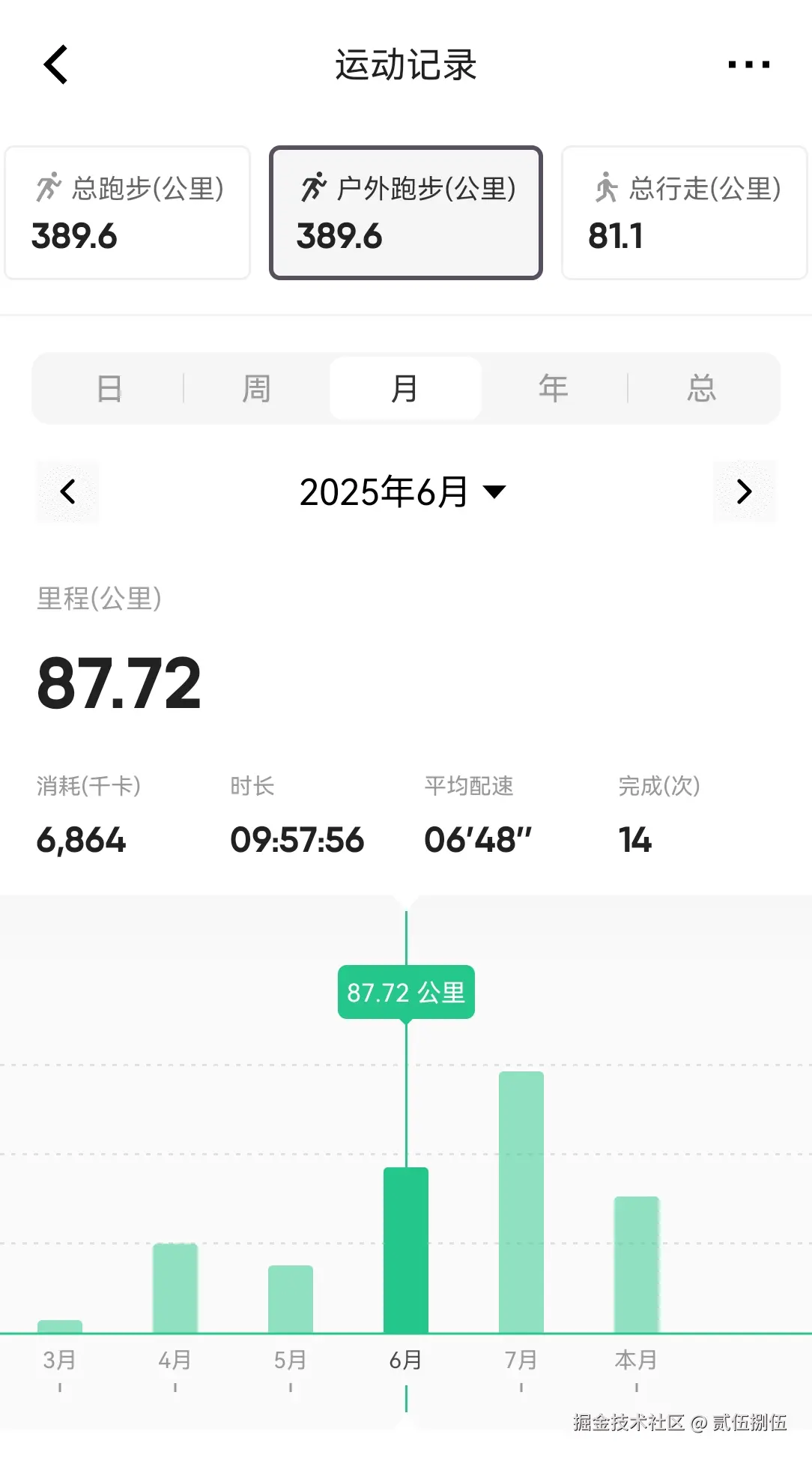Viewport: 812px width, 1458px height.
Task: Tap the 完成(次) count value 14
Action: tap(637, 840)
